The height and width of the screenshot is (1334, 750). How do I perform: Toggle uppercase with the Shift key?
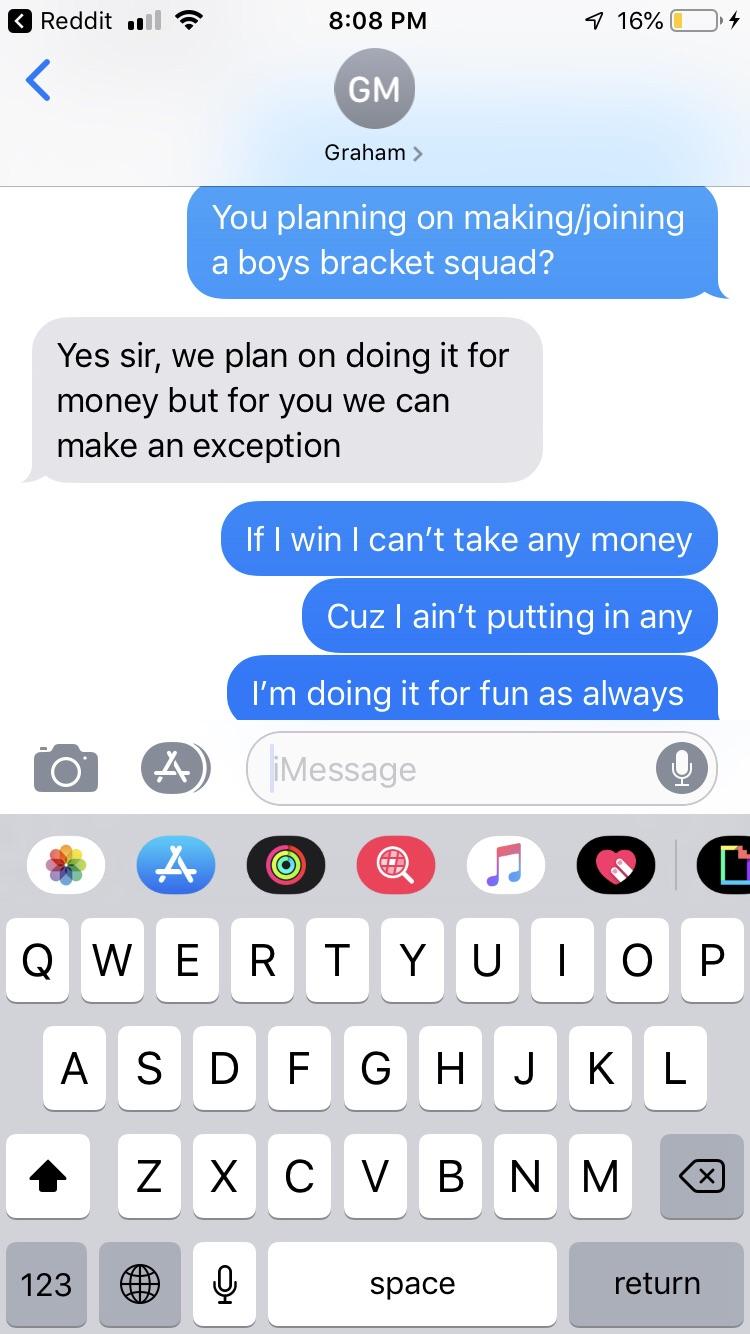pyautogui.click(x=48, y=1177)
